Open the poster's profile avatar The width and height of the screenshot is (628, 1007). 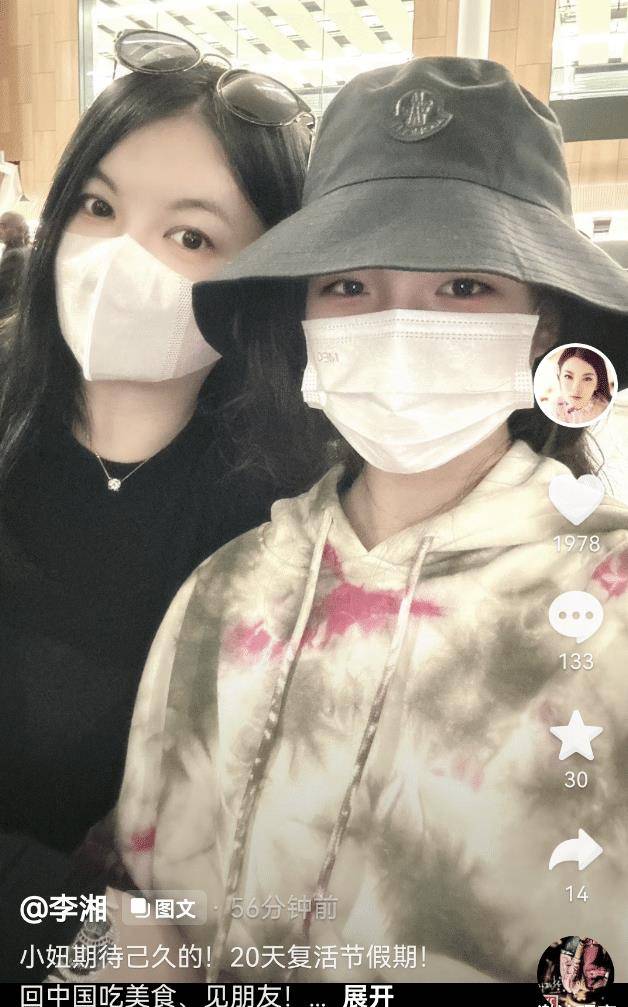(x=575, y=385)
